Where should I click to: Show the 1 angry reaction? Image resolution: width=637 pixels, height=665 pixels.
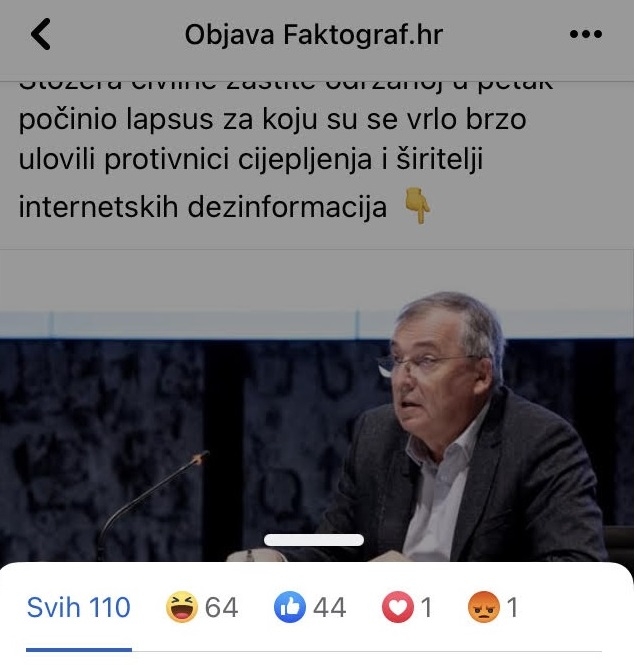click(x=492, y=607)
